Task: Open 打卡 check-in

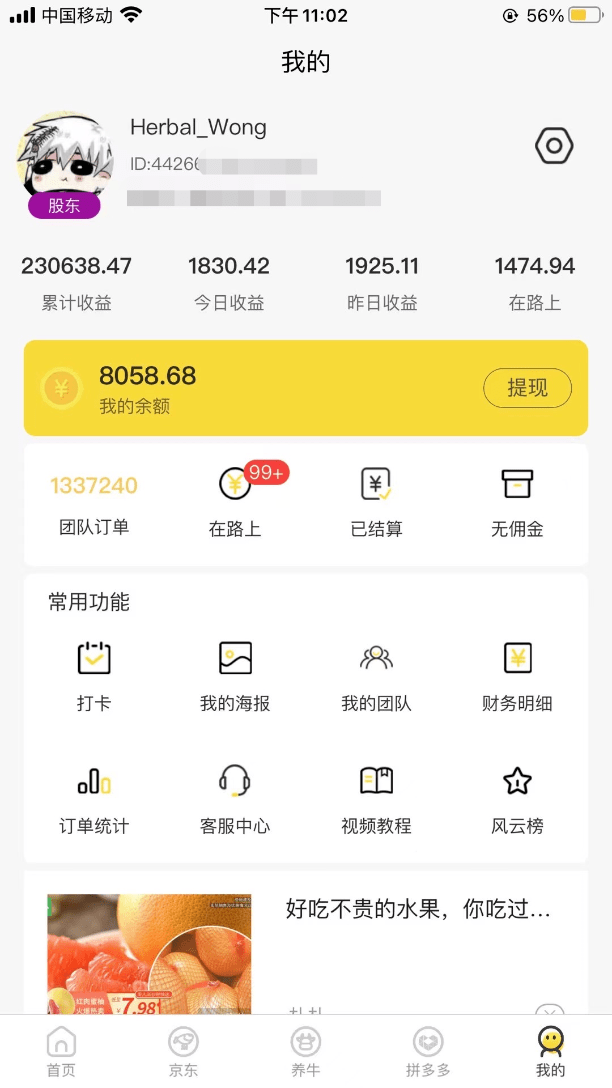Action: coord(94,677)
